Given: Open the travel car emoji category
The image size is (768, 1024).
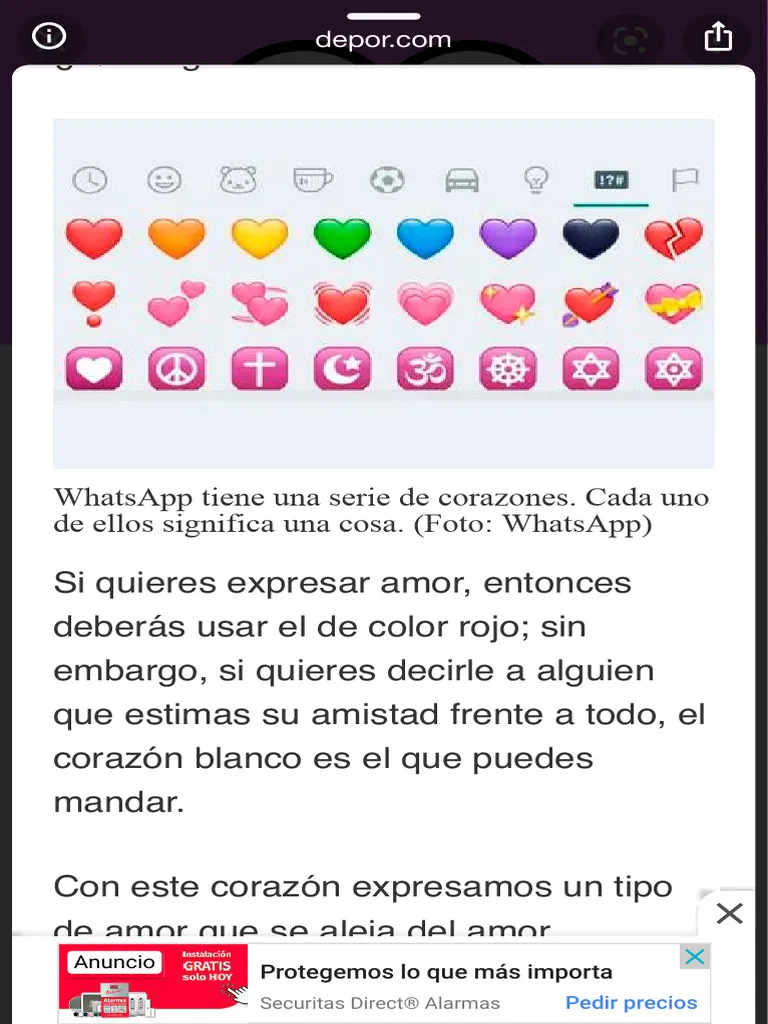Looking at the screenshot, I should click(461, 180).
